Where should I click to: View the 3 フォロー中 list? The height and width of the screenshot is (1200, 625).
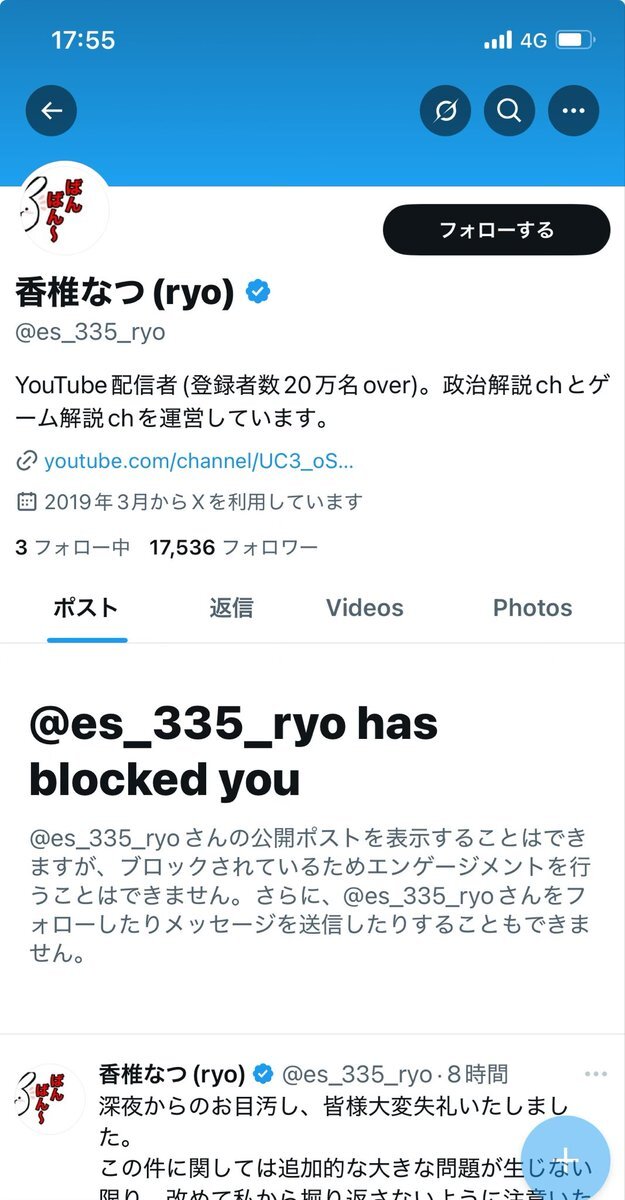(x=72, y=547)
